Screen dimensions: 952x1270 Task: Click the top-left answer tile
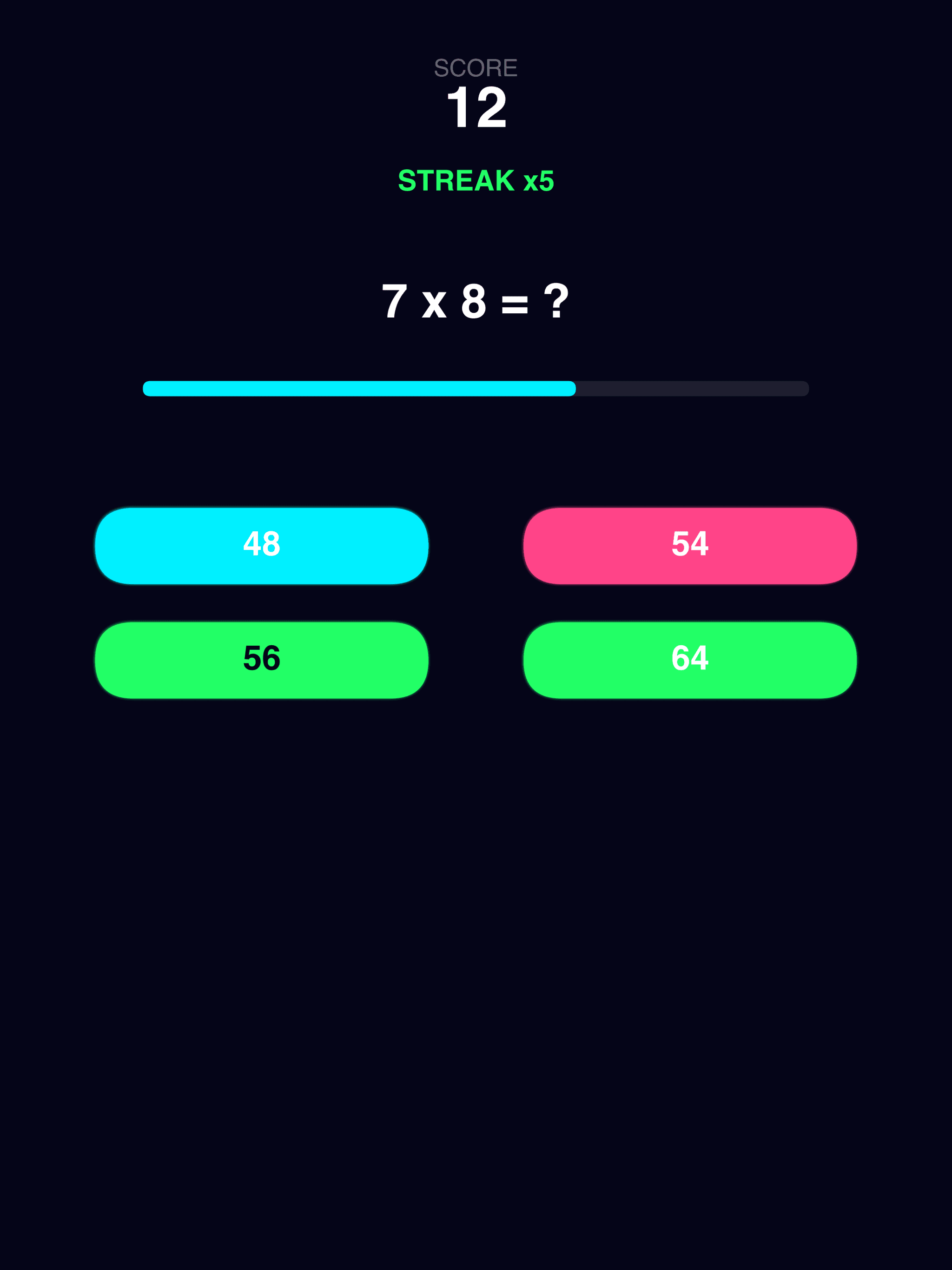[261, 545]
